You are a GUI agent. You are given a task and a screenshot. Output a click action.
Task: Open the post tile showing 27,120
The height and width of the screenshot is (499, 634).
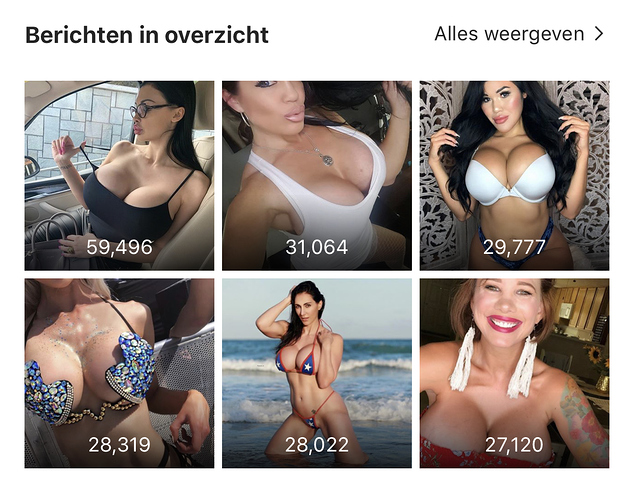pyautogui.click(x=514, y=373)
